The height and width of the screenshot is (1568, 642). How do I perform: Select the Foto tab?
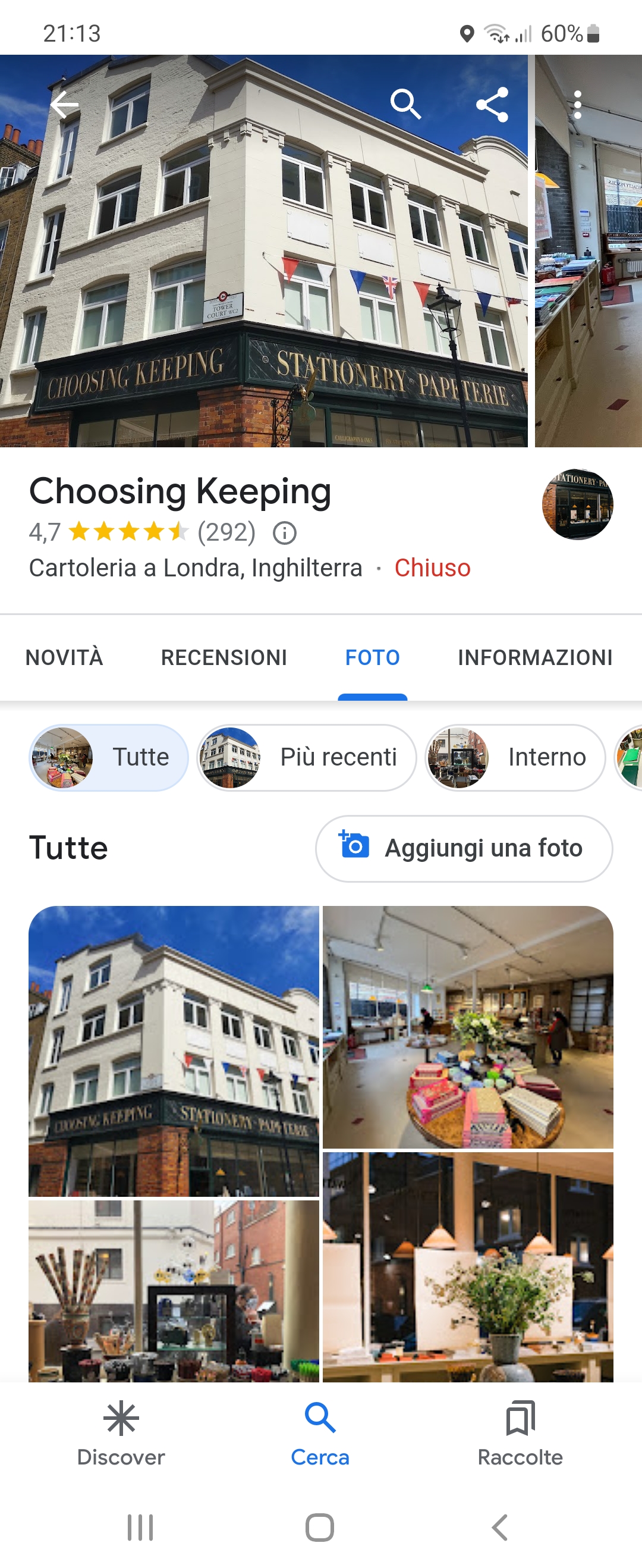373,657
